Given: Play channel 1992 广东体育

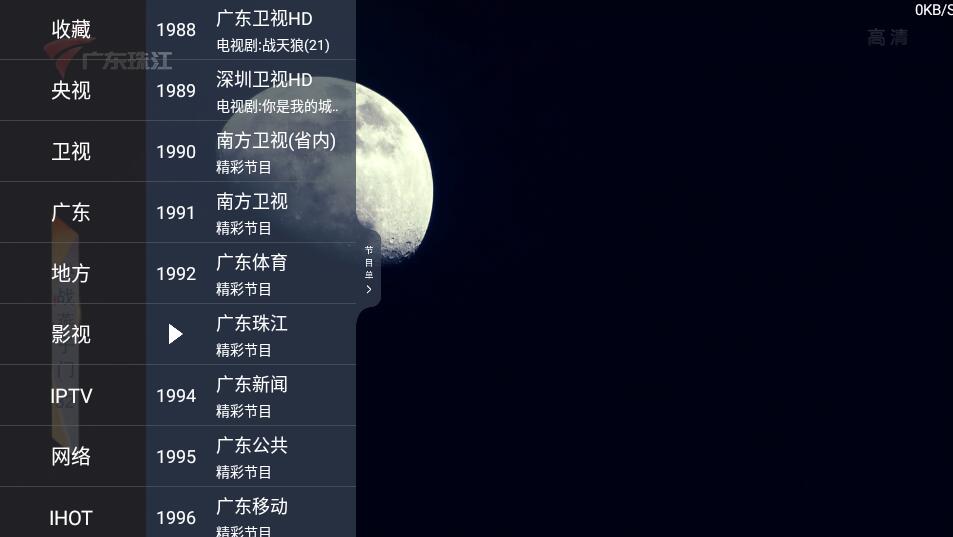Looking at the screenshot, I should (251, 274).
